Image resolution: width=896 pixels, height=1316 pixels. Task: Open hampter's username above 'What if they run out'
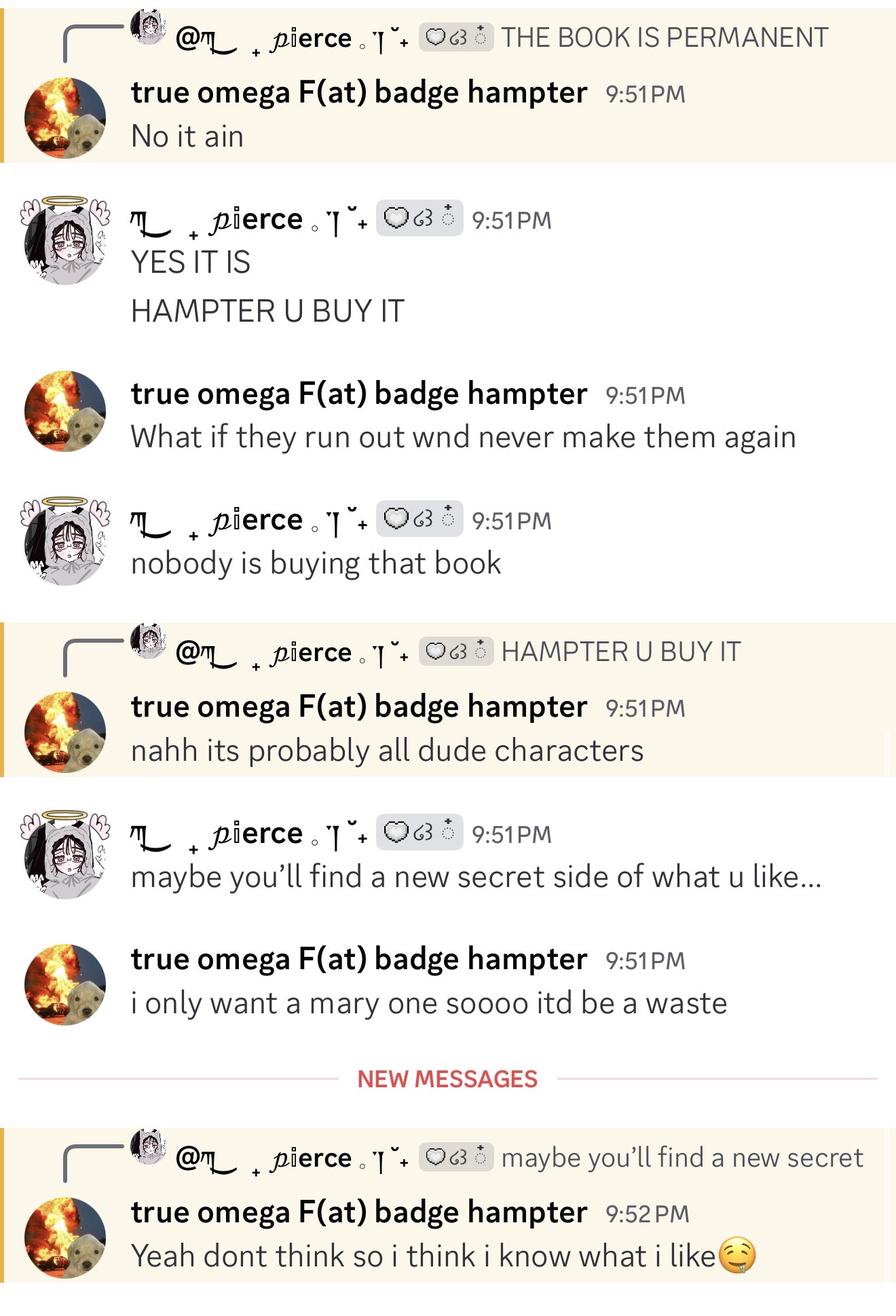point(358,394)
